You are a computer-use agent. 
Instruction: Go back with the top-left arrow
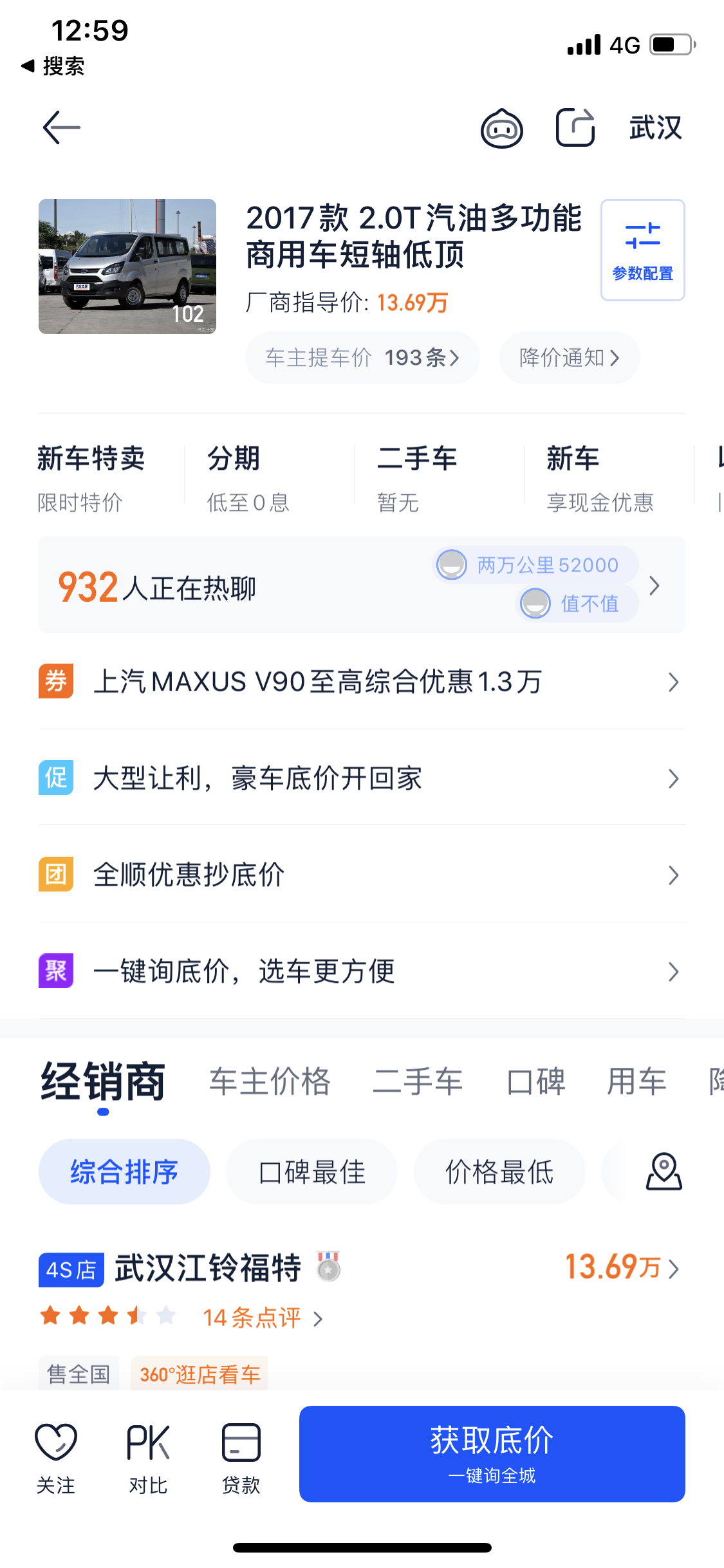point(62,127)
